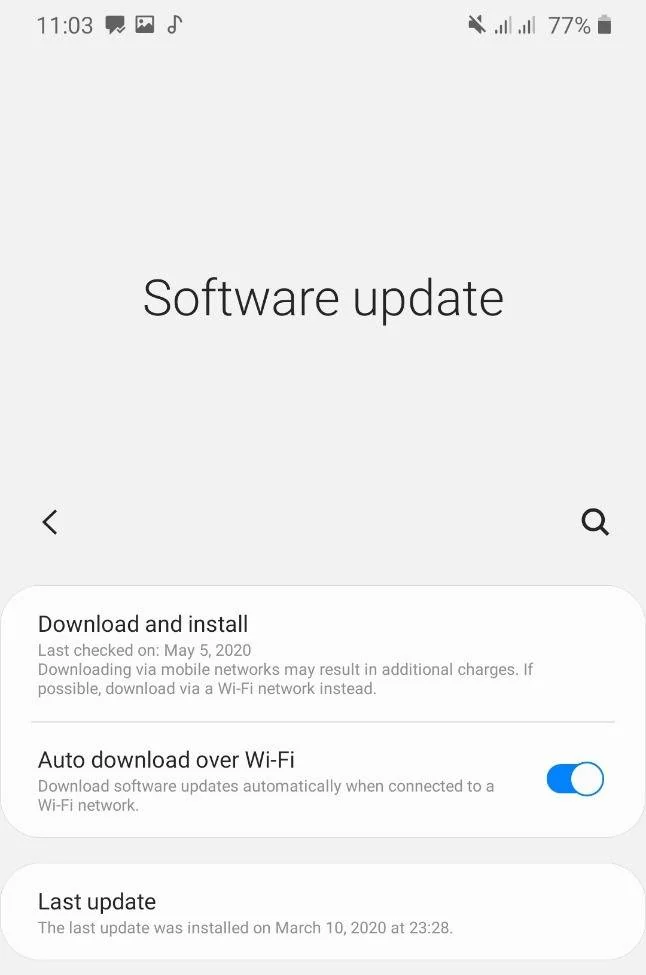This screenshot has width=646, height=975.
Task: Open the search icon
Action: [595, 521]
